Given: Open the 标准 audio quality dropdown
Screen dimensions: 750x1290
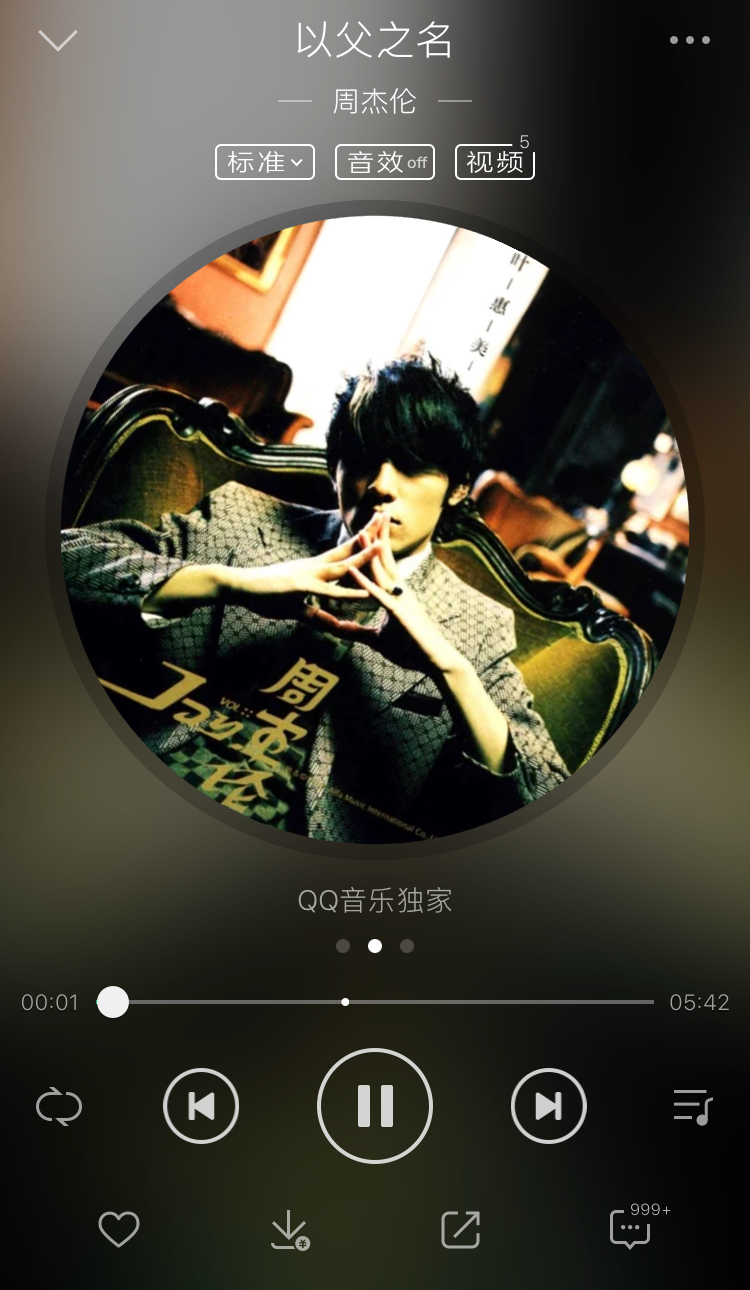Looking at the screenshot, I should pos(264,162).
